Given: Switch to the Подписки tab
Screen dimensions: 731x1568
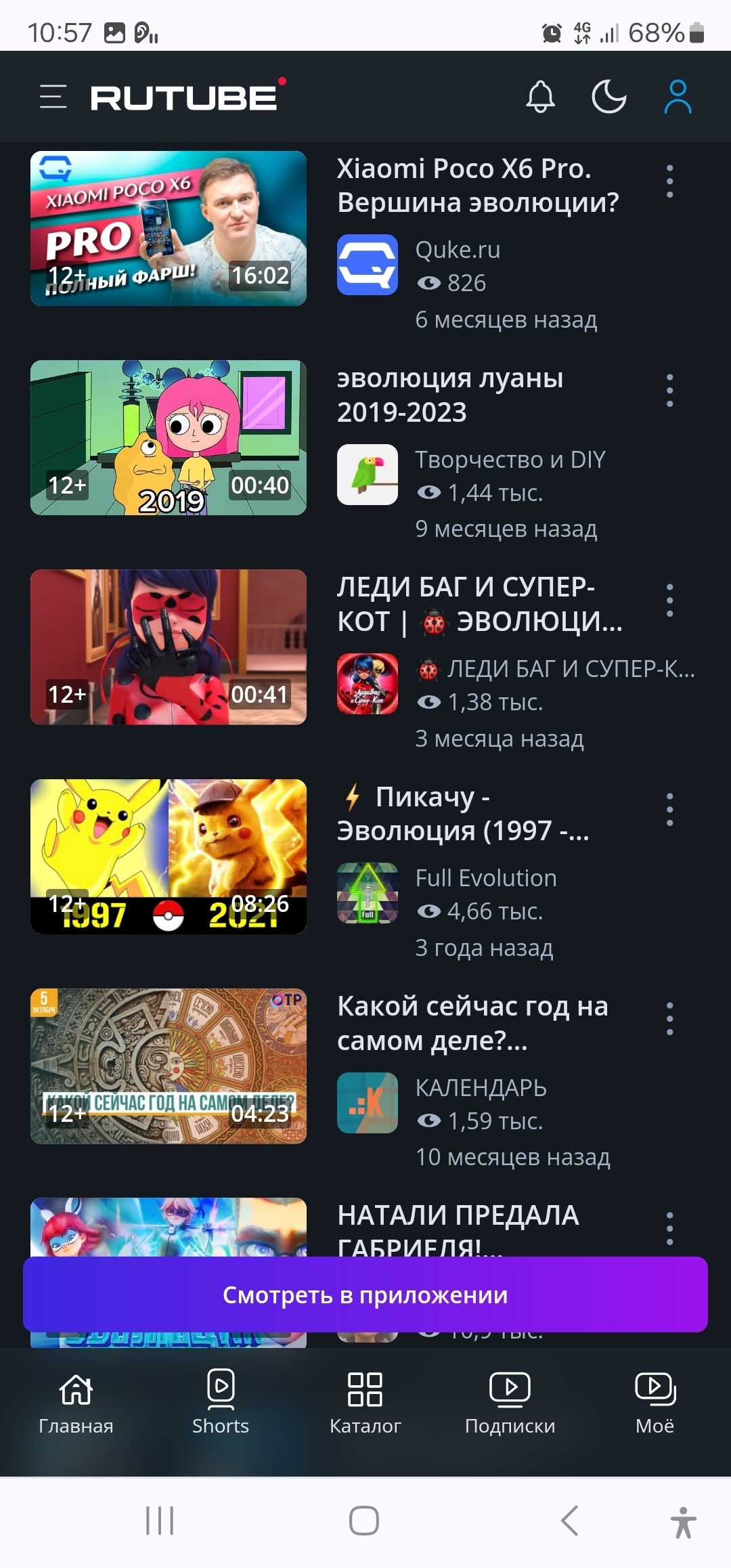Looking at the screenshot, I should (510, 1401).
